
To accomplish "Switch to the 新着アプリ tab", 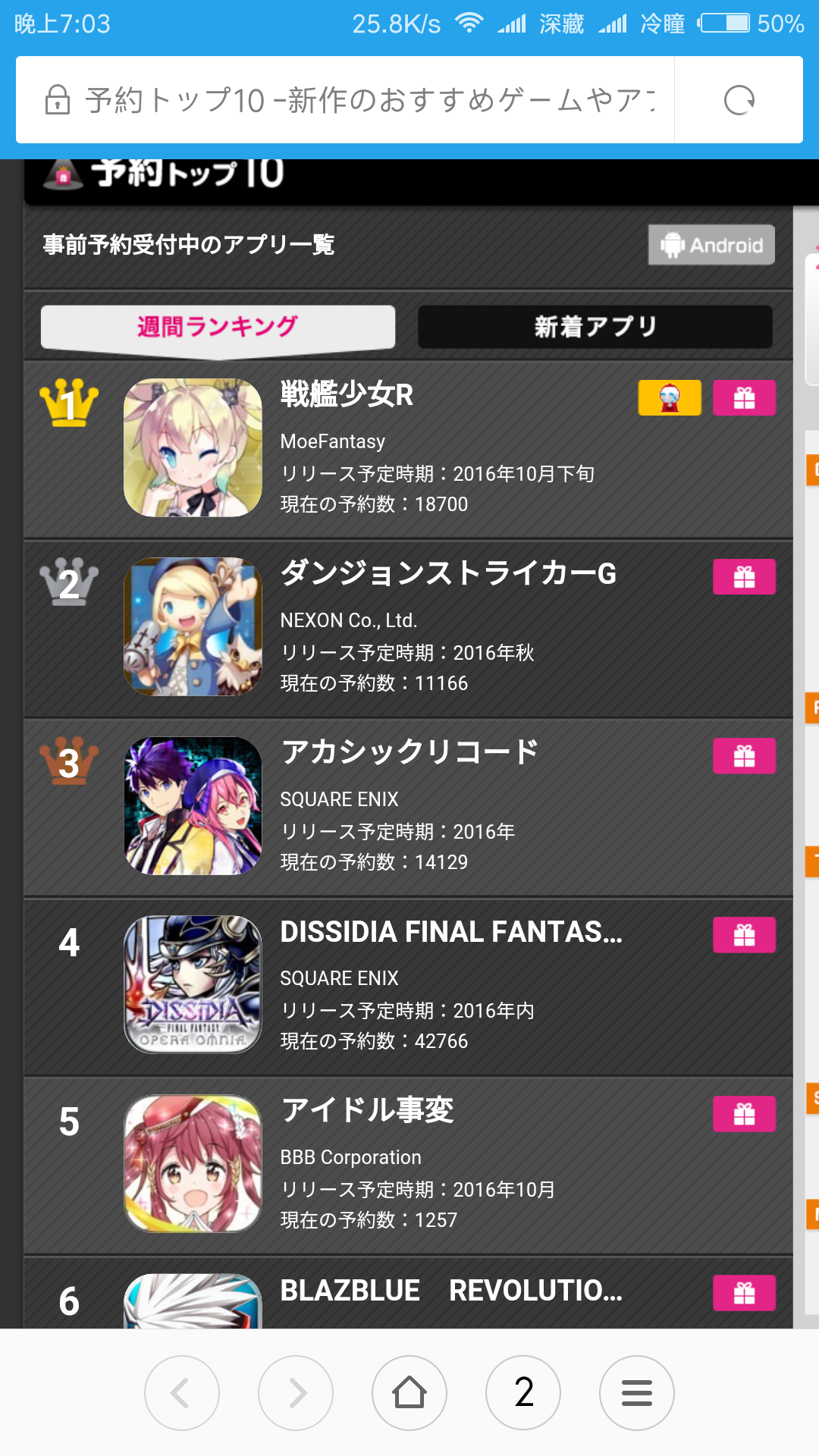I will (595, 327).
